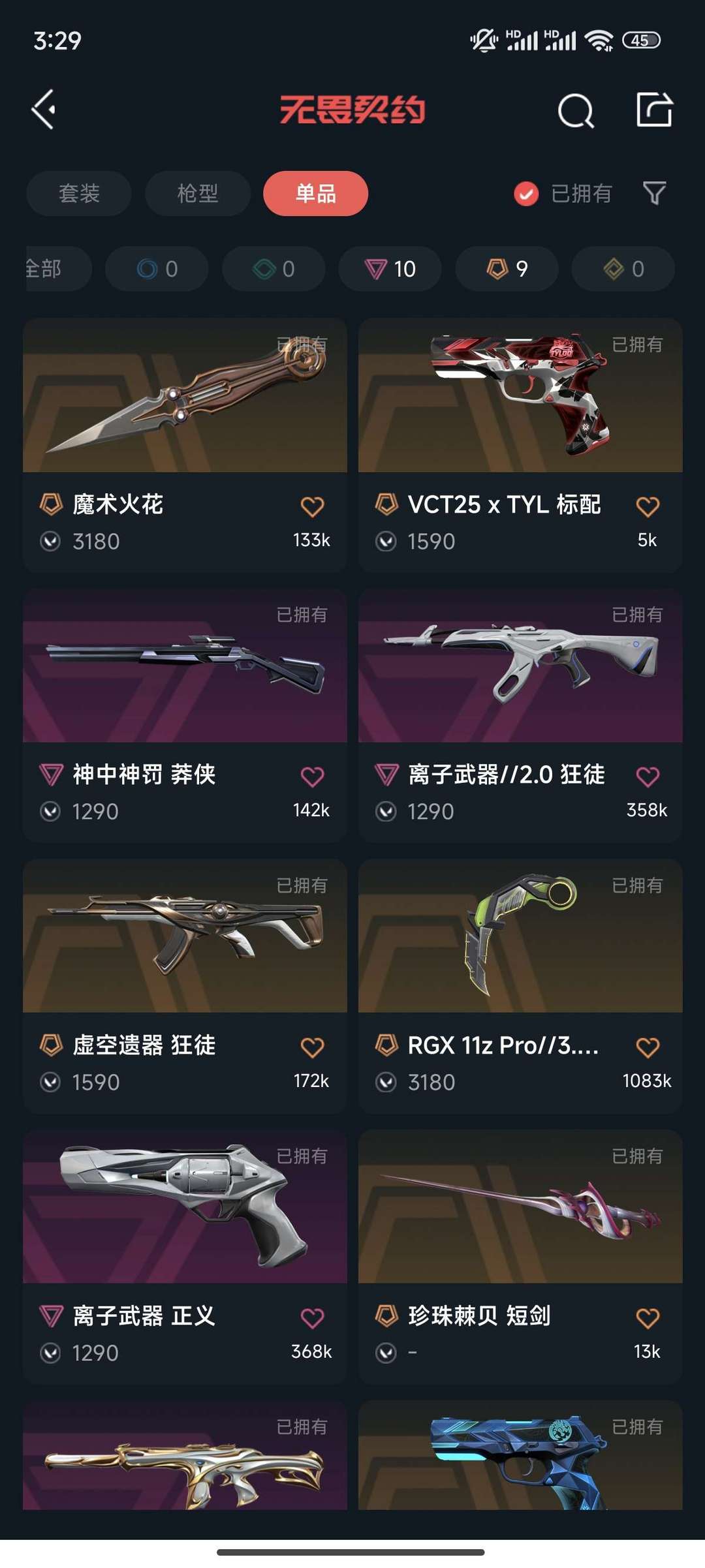
Task: Open the 珍珠棘贝 短剑 card
Action: point(520,1208)
